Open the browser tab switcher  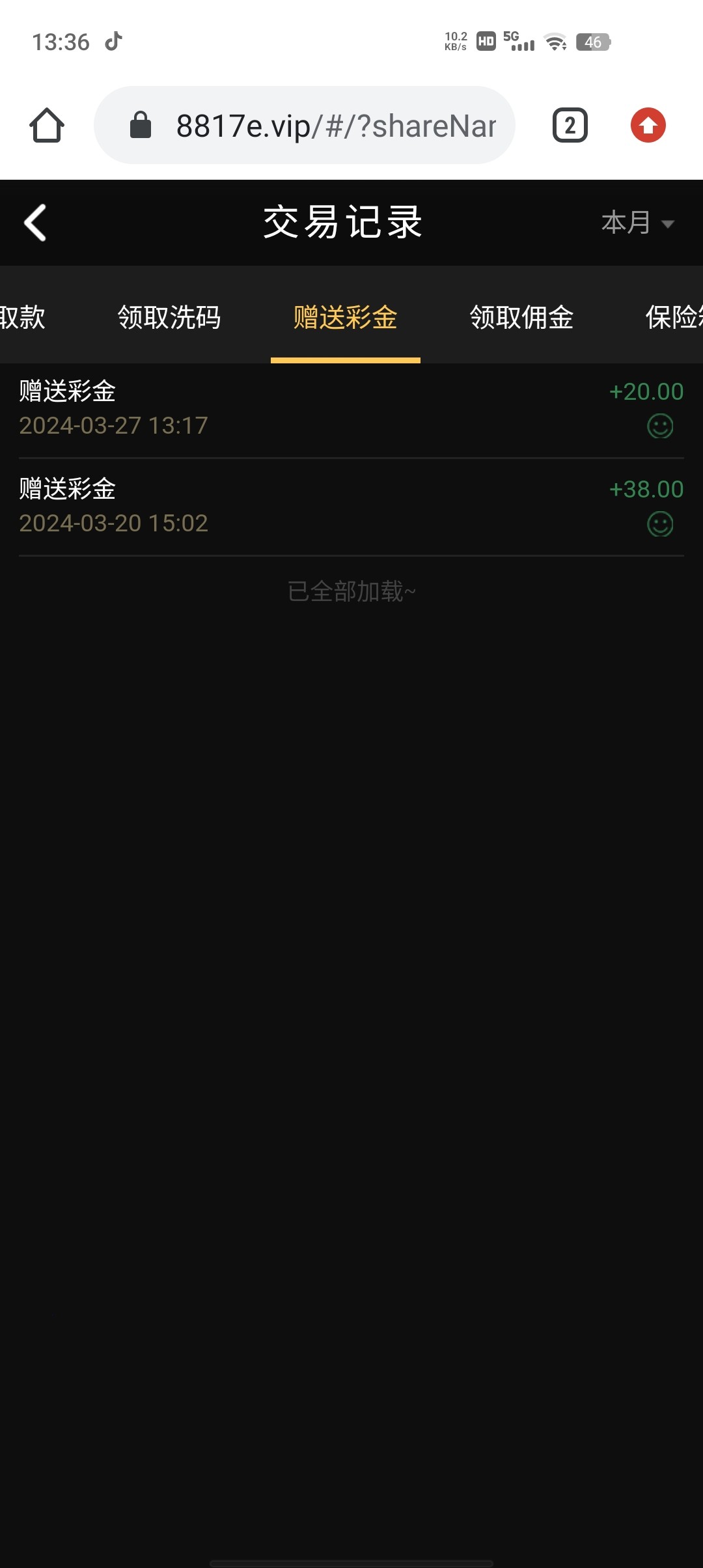(570, 125)
